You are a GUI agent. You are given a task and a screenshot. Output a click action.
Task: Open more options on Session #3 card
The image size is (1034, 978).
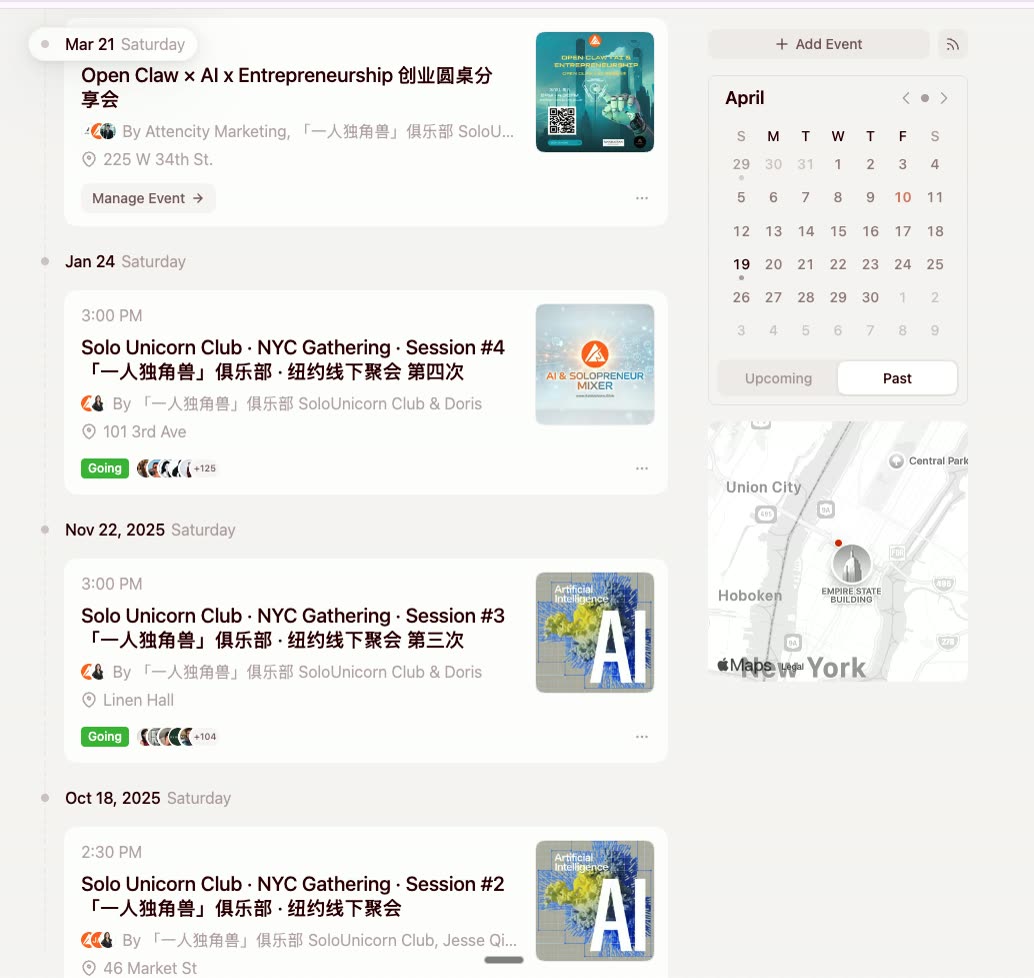coord(642,737)
